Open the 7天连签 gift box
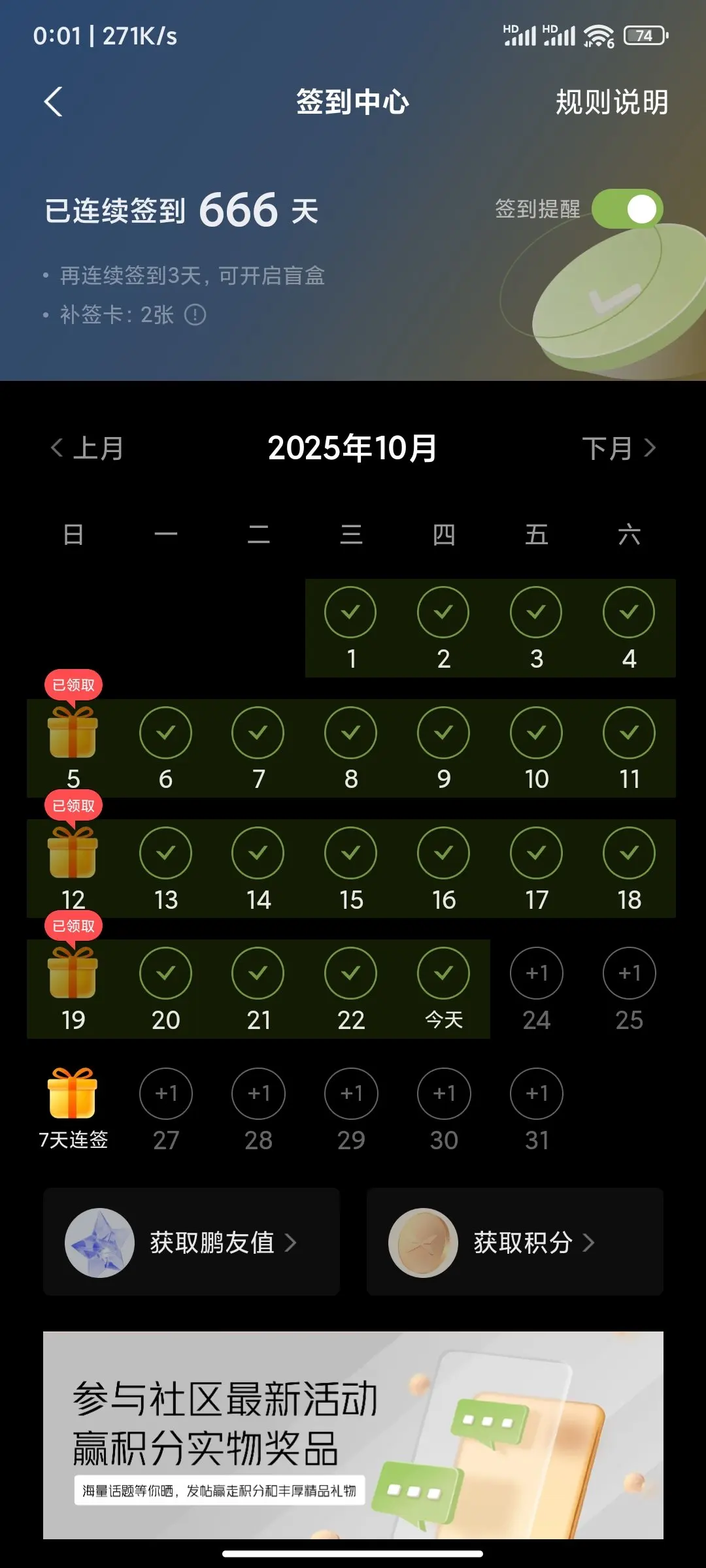706x1568 pixels. (73, 1094)
